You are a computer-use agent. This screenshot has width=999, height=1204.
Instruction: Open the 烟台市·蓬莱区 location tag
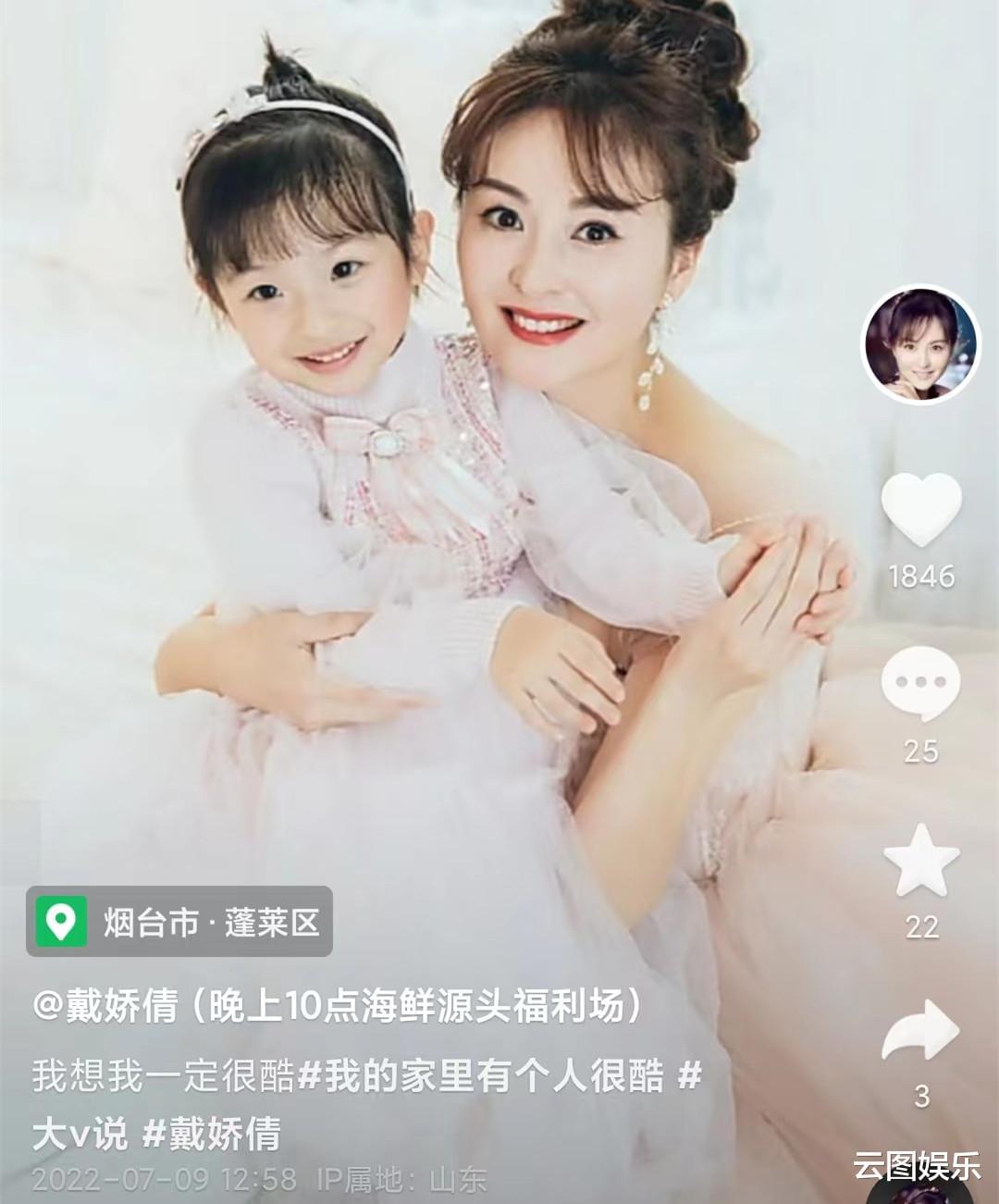[179, 922]
